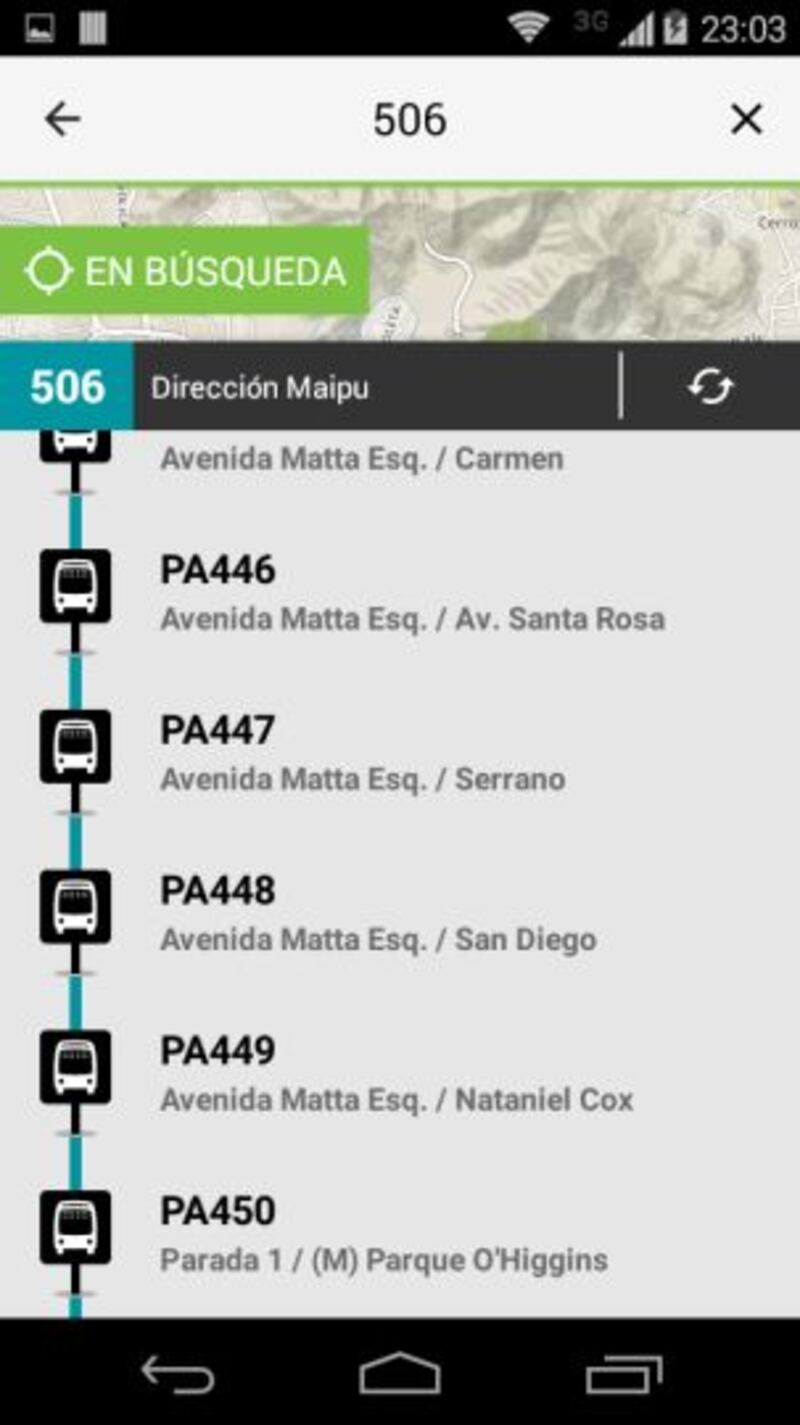Viewport: 800px width, 1425px height.
Task: Open stop PA446 Av. Santa Rosa
Action: (400, 594)
